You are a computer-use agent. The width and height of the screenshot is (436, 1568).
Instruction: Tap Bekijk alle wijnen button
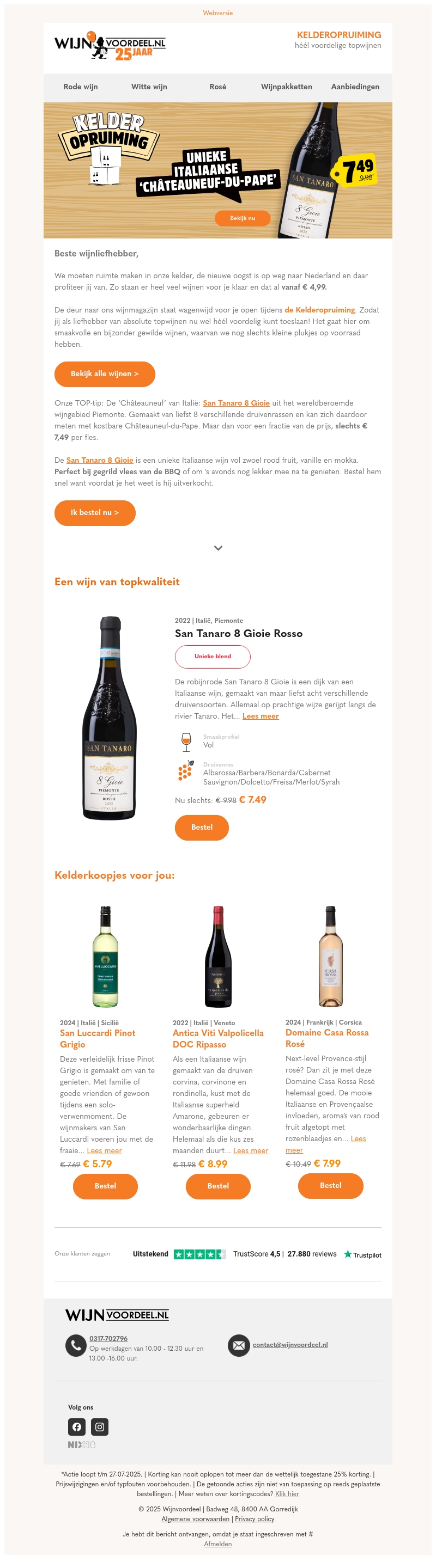[x=105, y=373]
